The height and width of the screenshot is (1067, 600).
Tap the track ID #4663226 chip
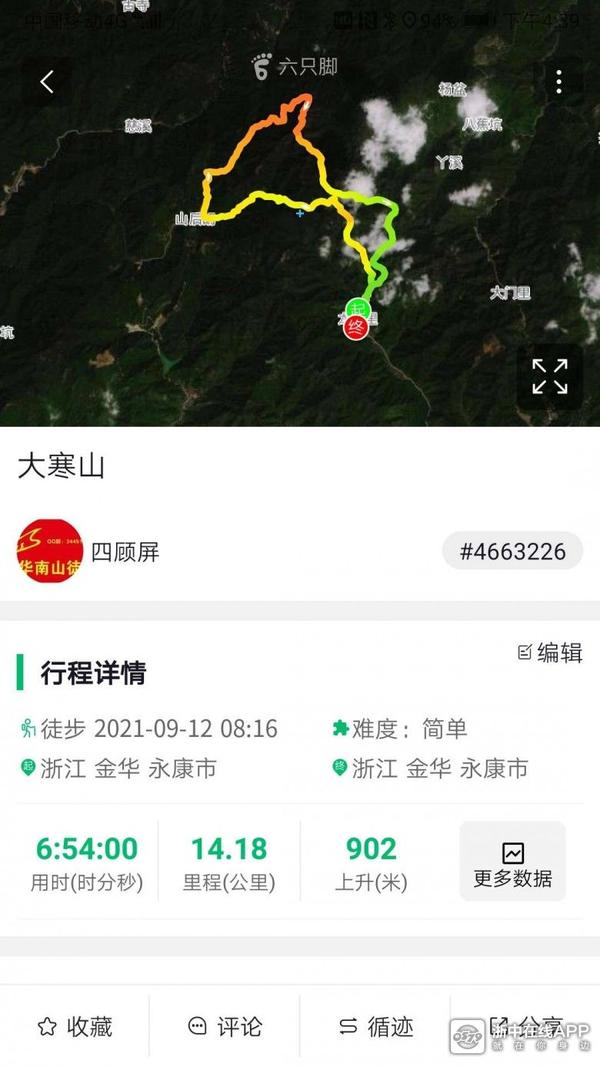tap(512, 551)
